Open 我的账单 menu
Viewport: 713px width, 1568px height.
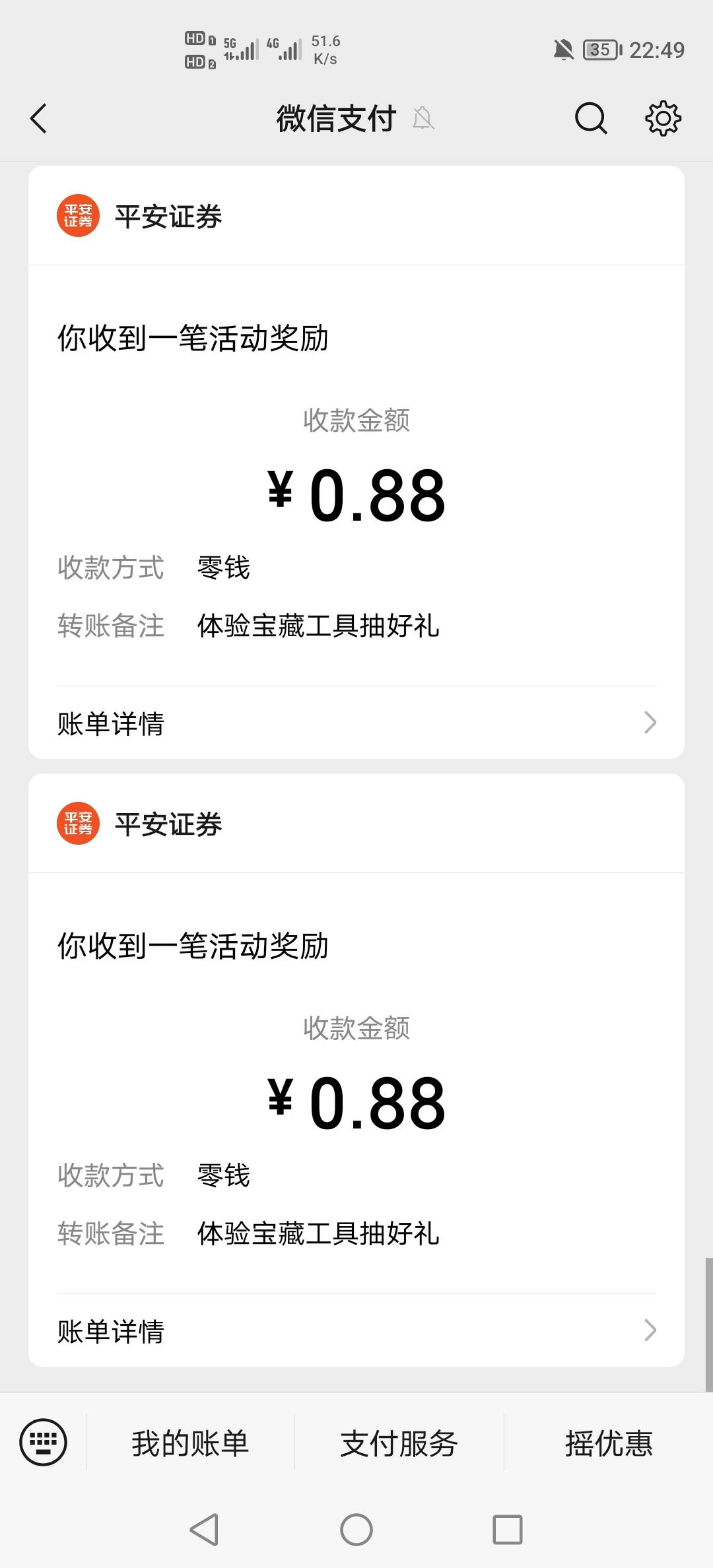190,1443
